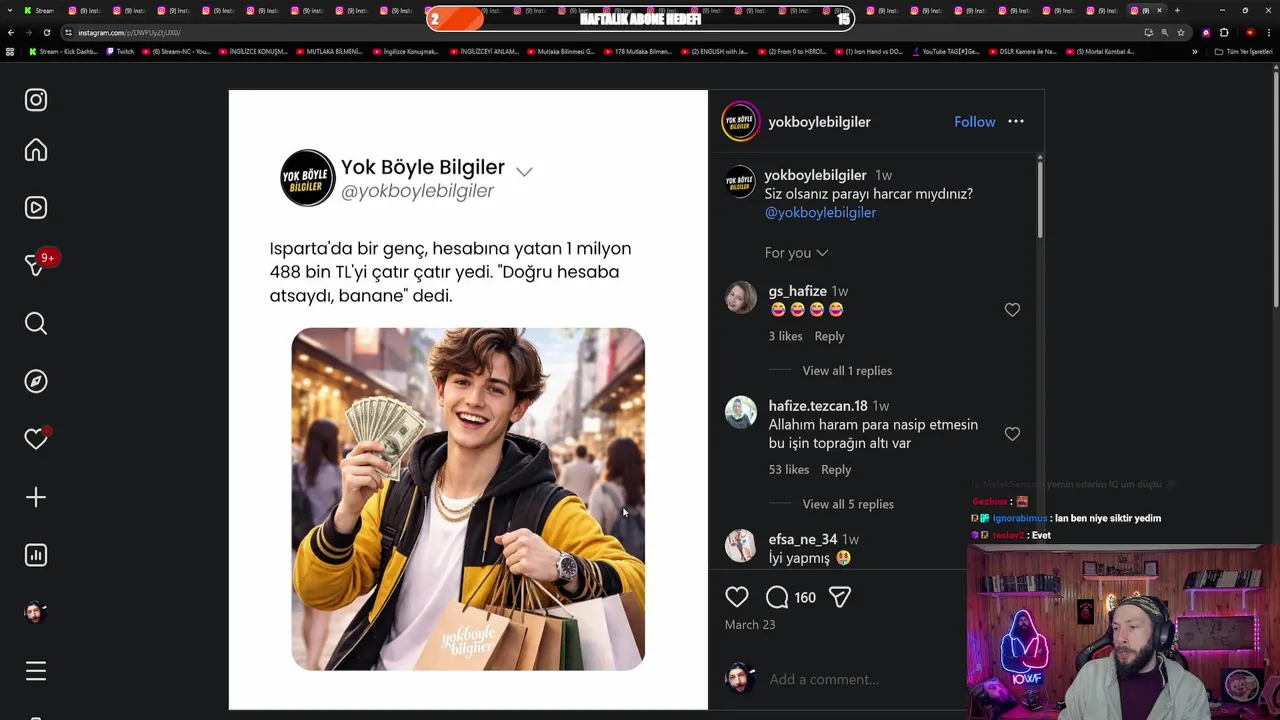
Task: Open the hamburger More menu
Action: [x=36, y=671]
